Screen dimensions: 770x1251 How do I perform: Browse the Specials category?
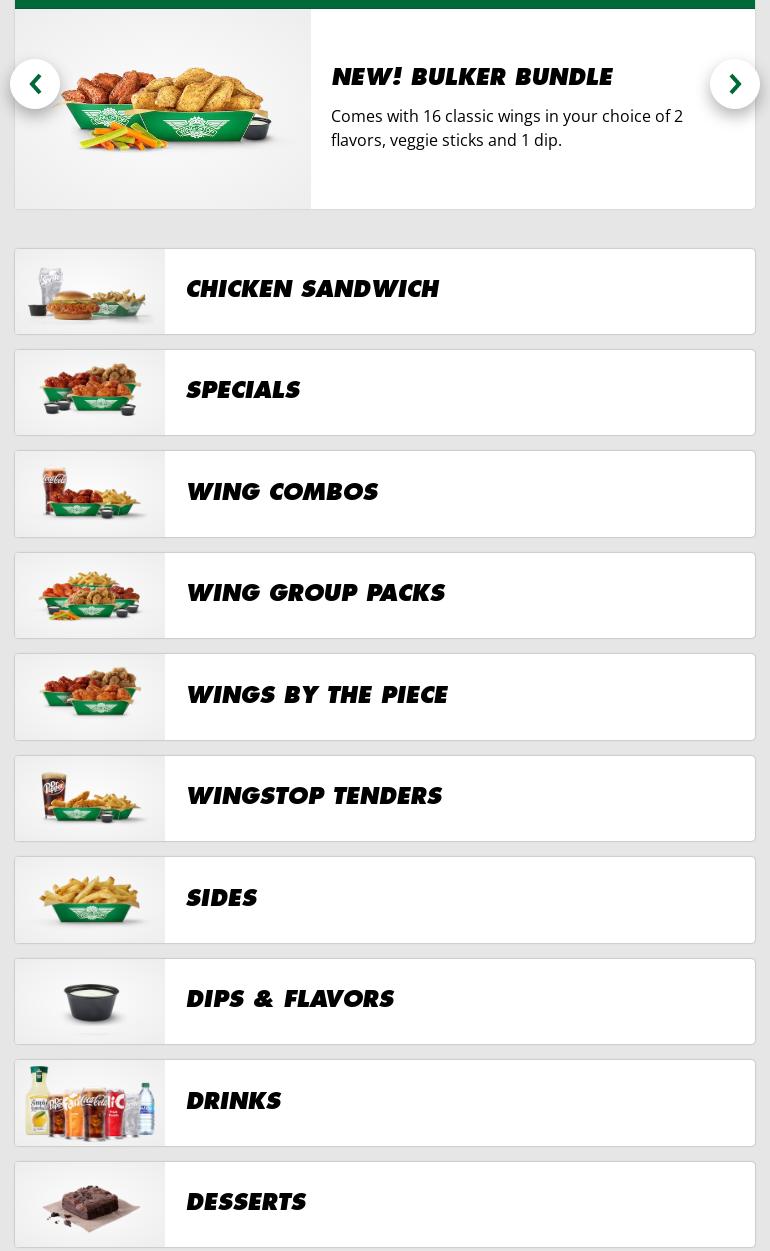point(385,392)
